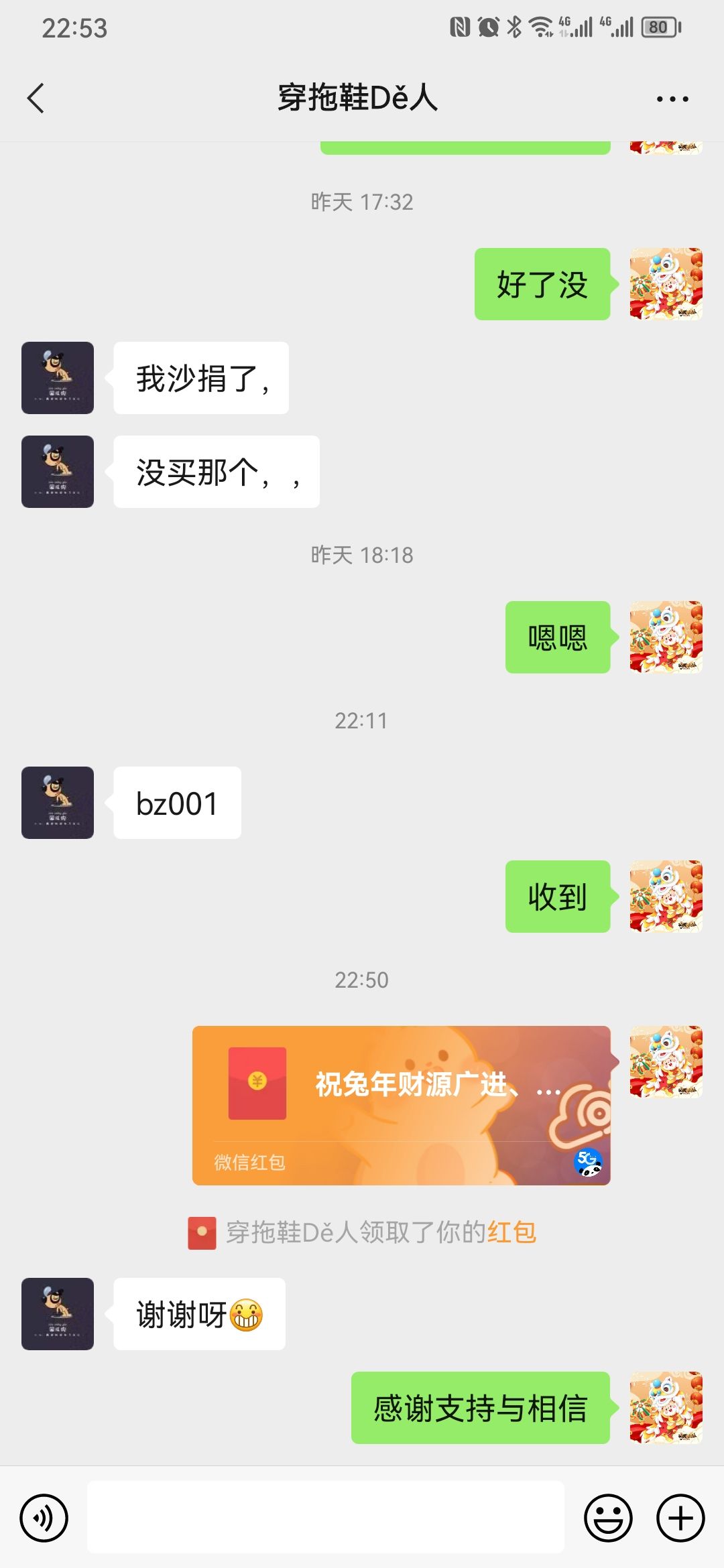
Task: Go back to the chat list
Action: pos(36,99)
